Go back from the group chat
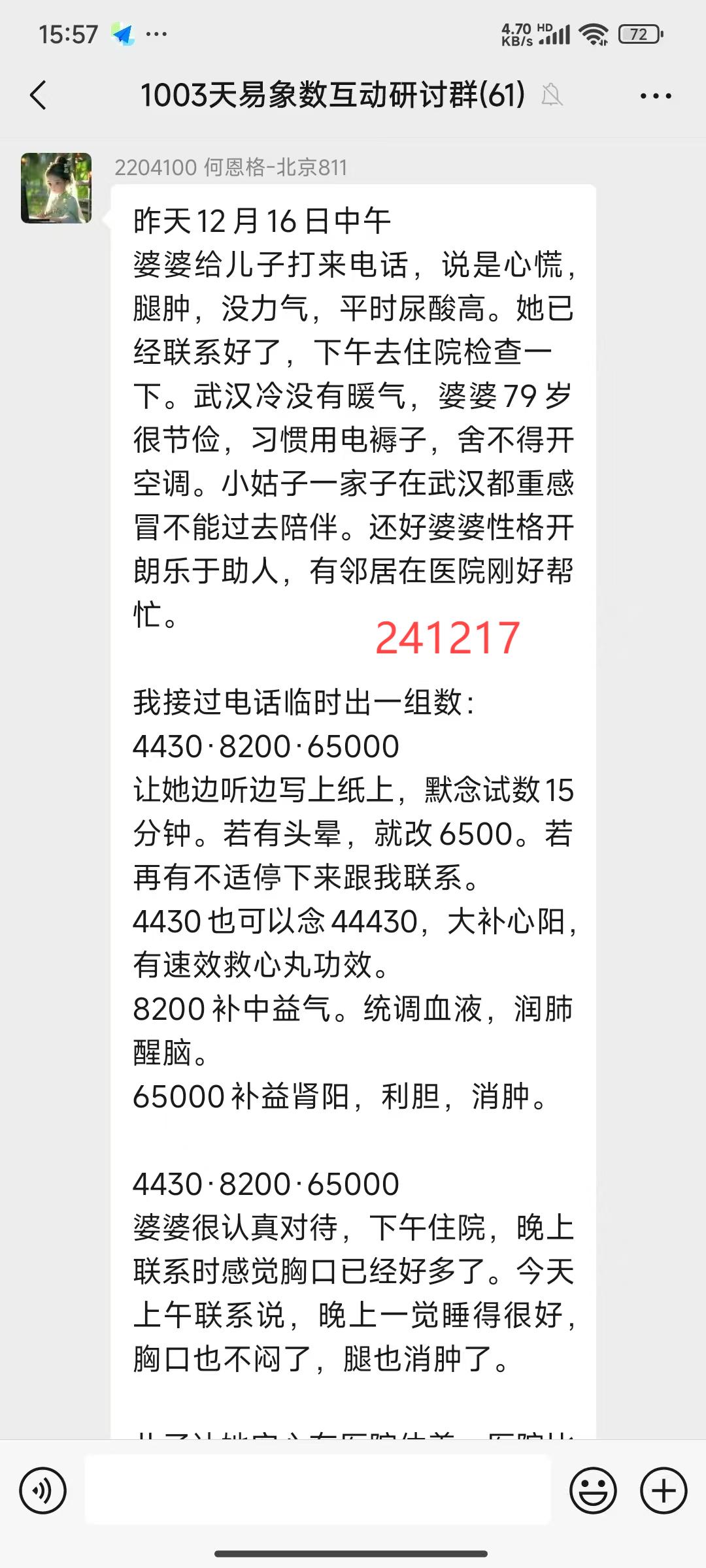This screenshot has width=706, height=1568. (39, 95)
